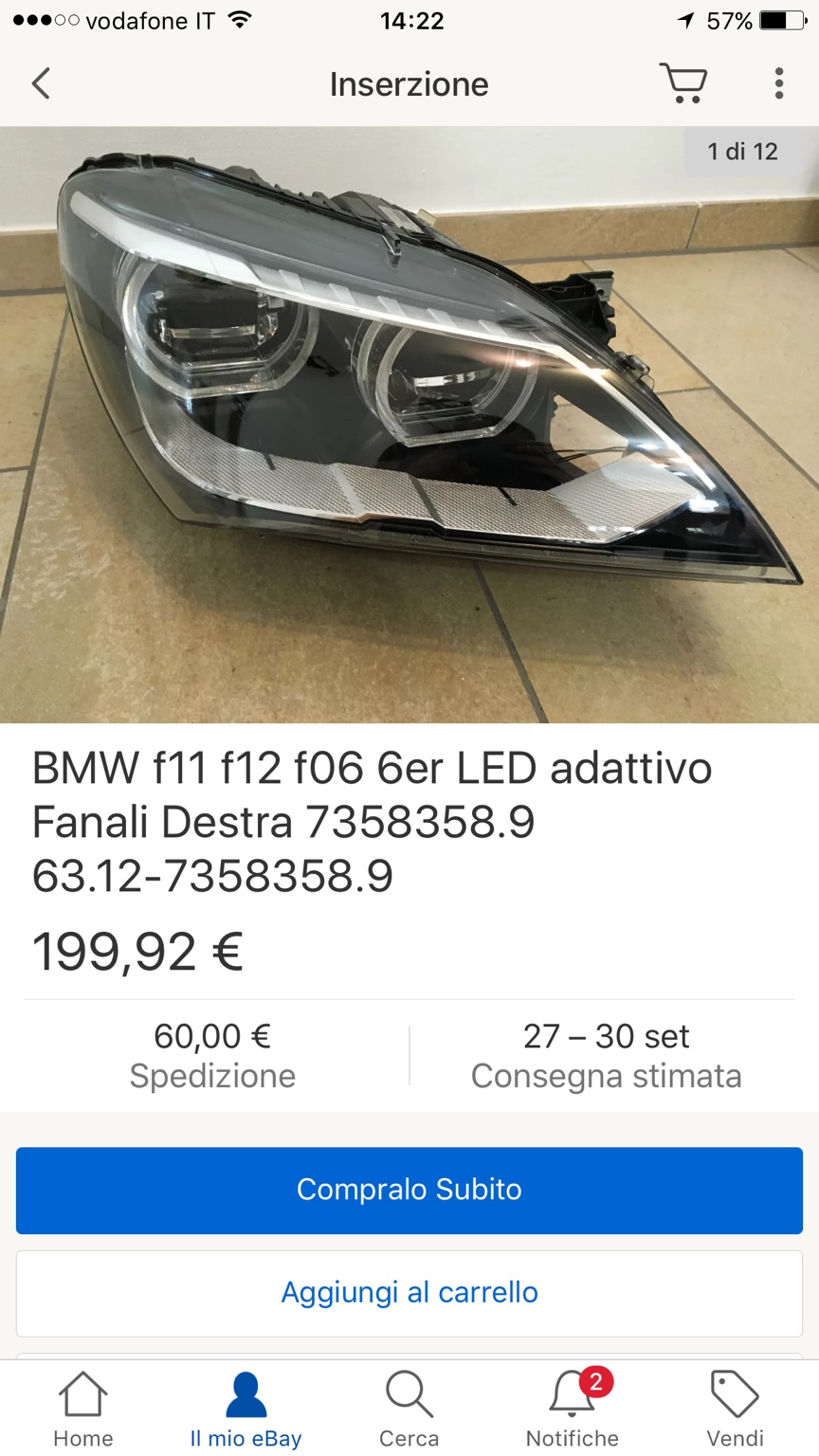This screenshot has width=819, height=1456.
Task: Switch to the Vendi tab
Action: 736,1410
